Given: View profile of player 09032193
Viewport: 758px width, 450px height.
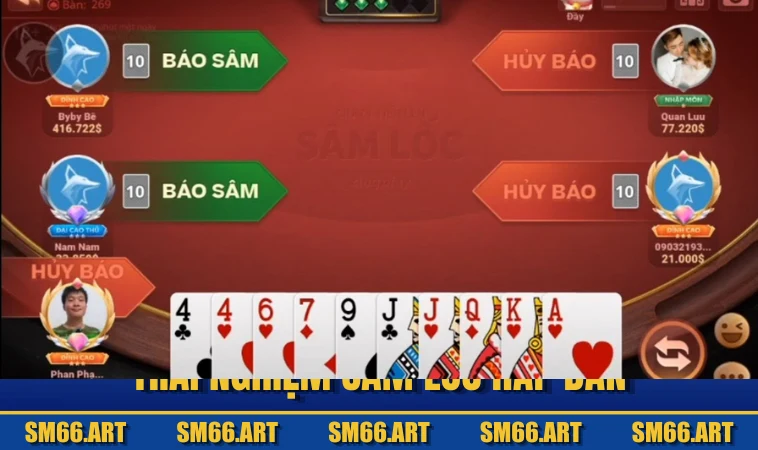Looking at the screenshot, I should click(x=682, y=186).
